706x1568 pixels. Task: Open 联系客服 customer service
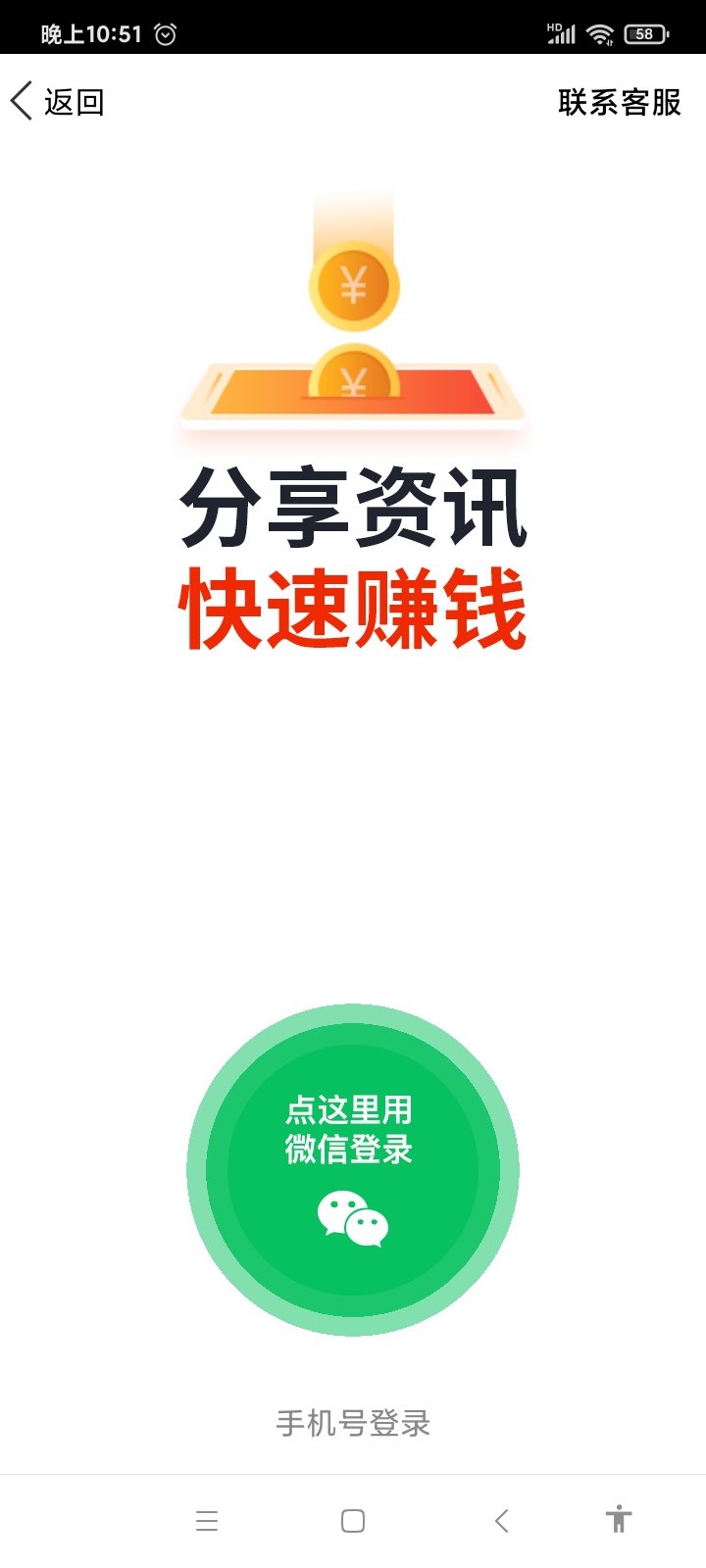pos(619,102)
